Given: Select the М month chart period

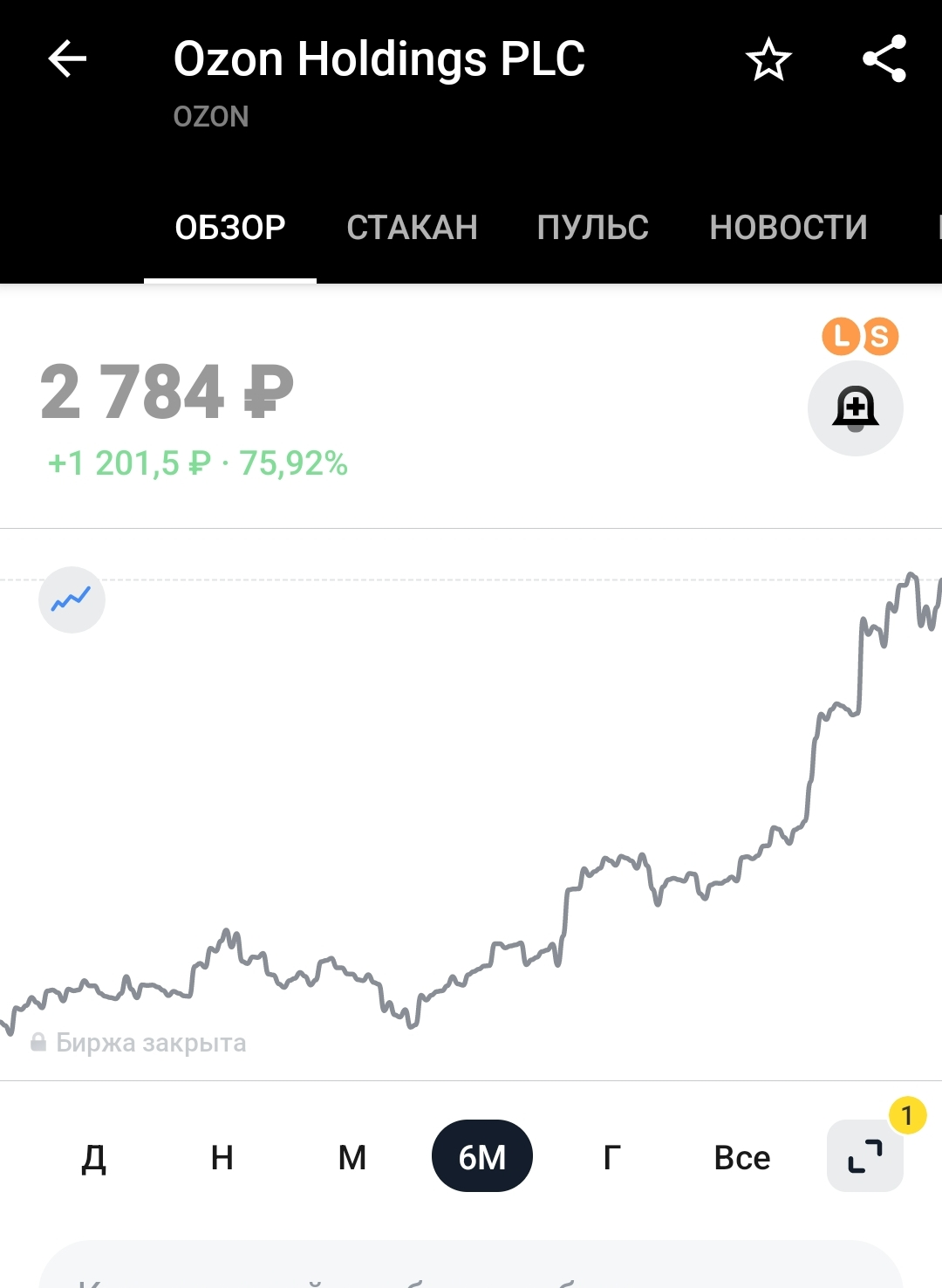Looking at the screenshot, I should click(x=352, y=1158).
